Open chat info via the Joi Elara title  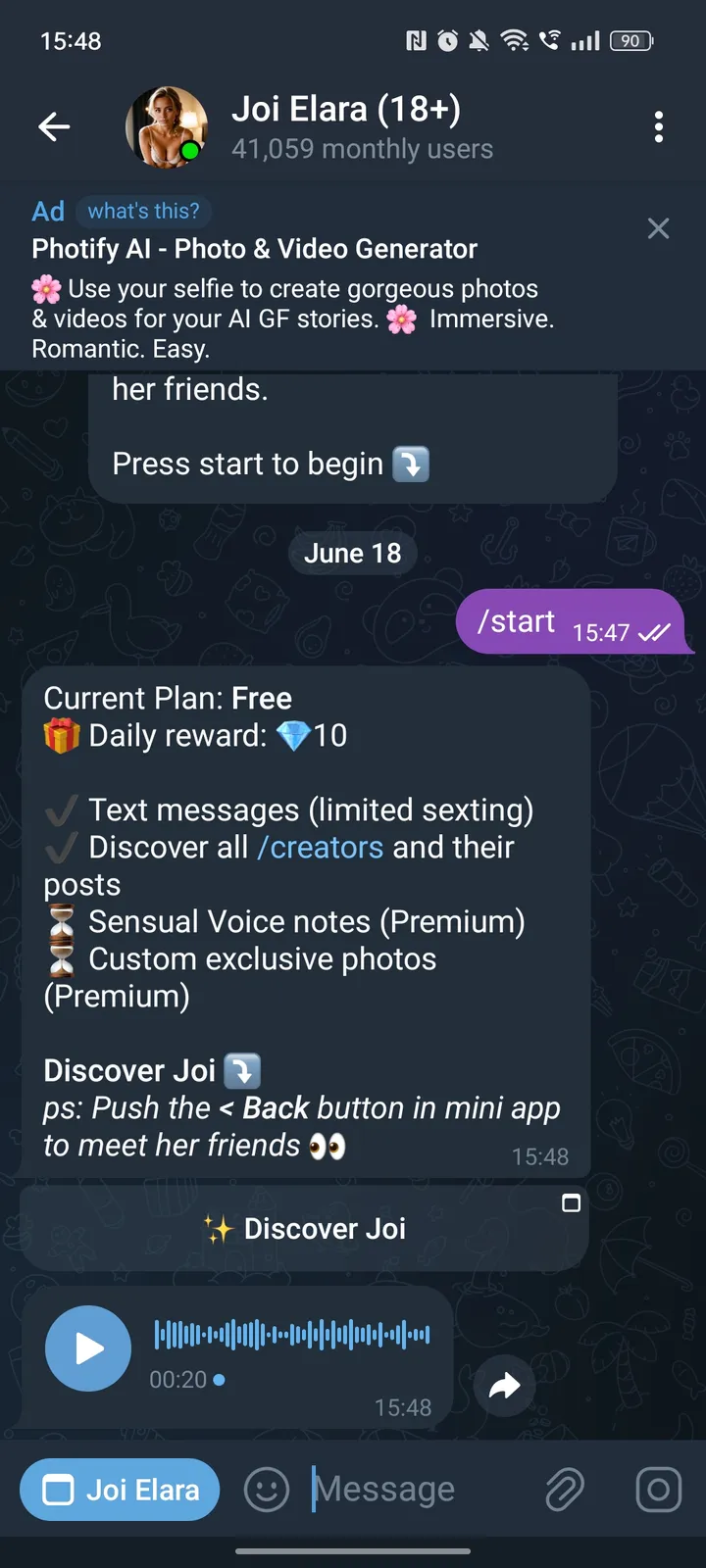point(346,109)
